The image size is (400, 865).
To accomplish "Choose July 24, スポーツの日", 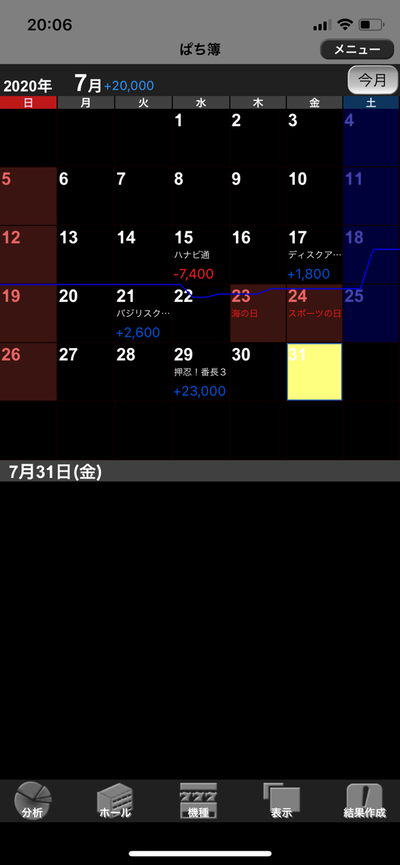I will coord(314,313).
